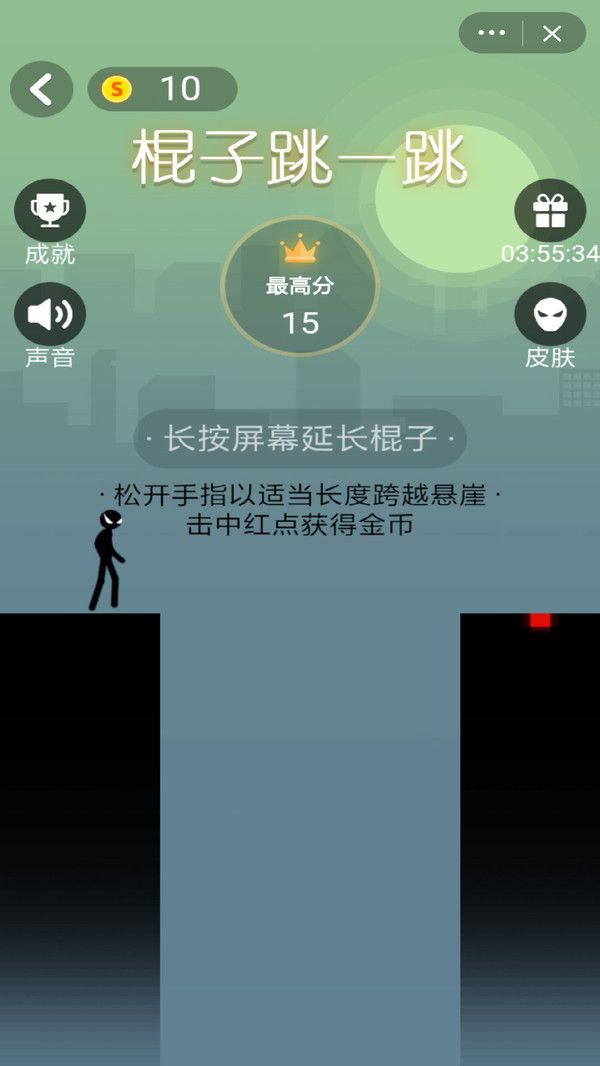The image size is (600, 1066).
Task: Close the mini program
Action: point(552,33)
